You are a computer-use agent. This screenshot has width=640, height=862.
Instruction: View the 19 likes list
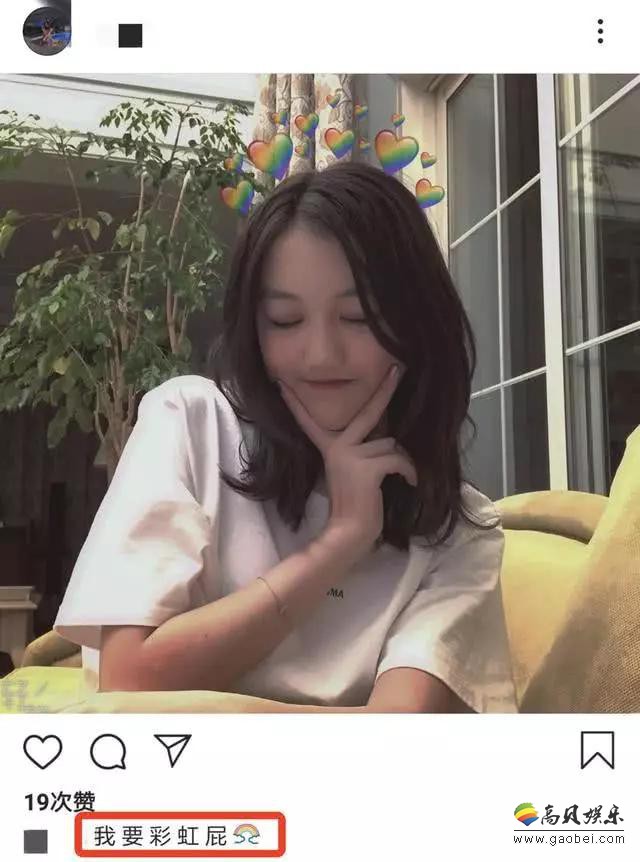click(x=60, y=801)
